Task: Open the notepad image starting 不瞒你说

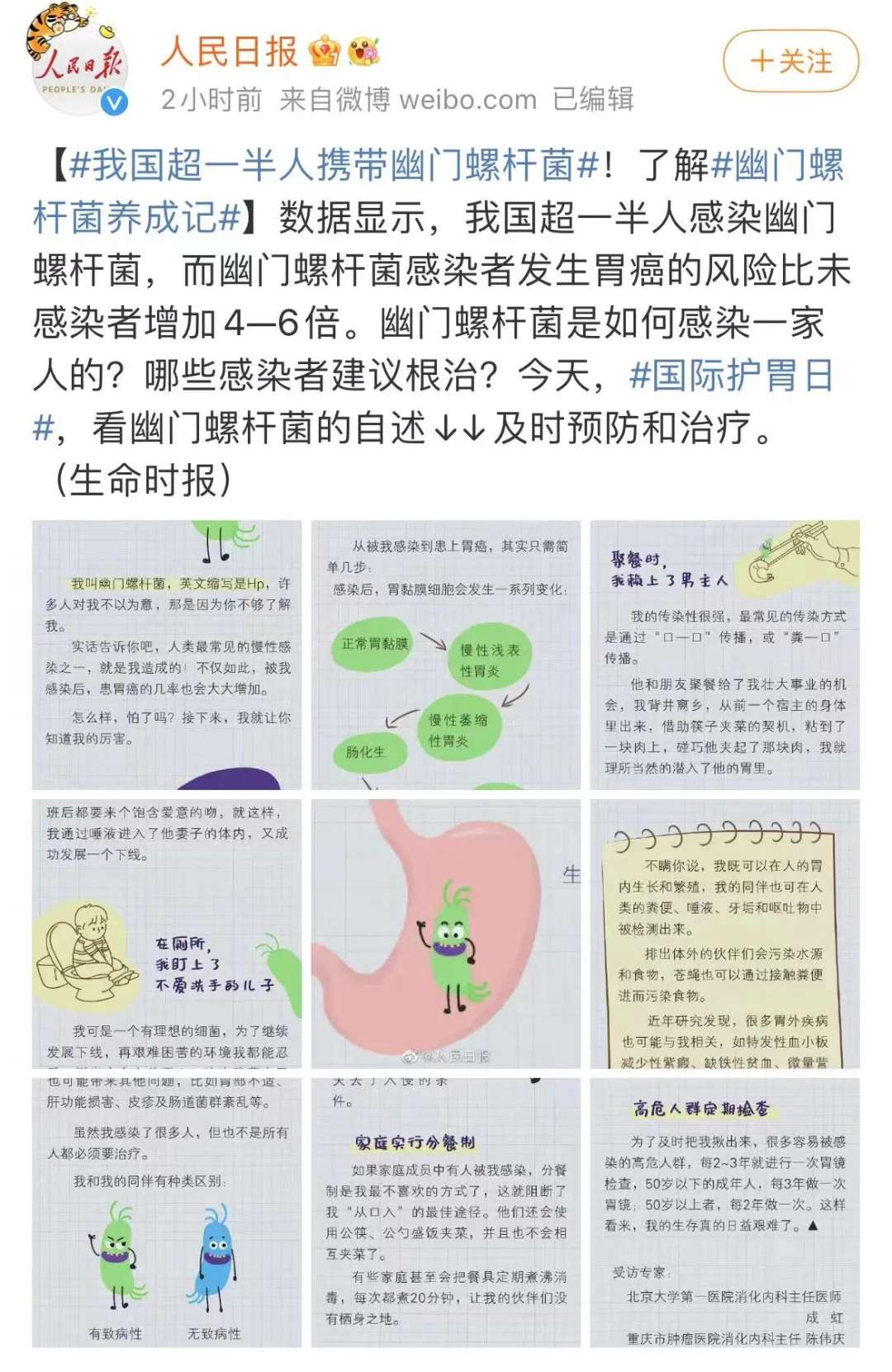Action: tap(724, 934)
